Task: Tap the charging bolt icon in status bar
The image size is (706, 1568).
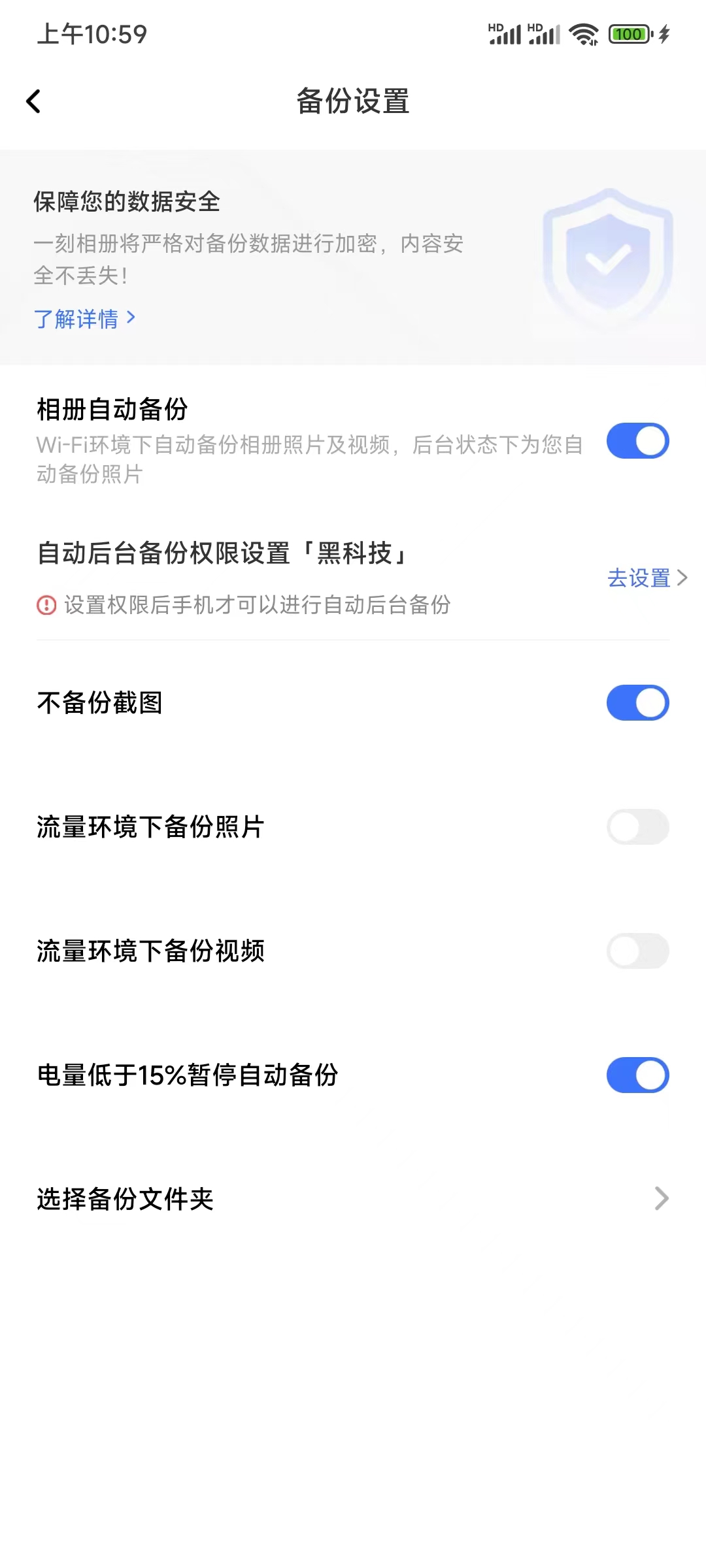Action: 663,34
